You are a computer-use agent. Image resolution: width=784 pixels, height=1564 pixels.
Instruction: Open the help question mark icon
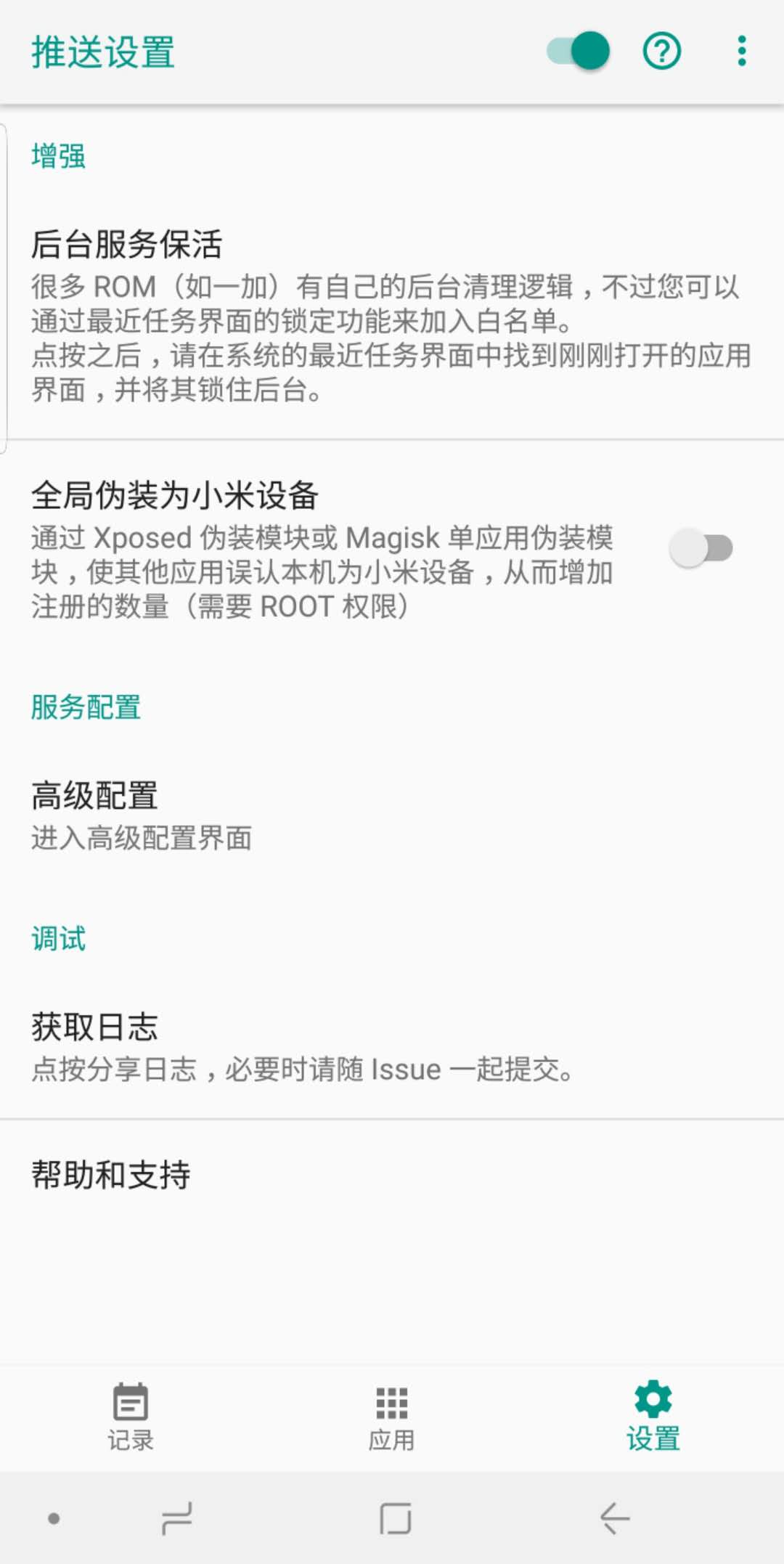pos(661,51)
